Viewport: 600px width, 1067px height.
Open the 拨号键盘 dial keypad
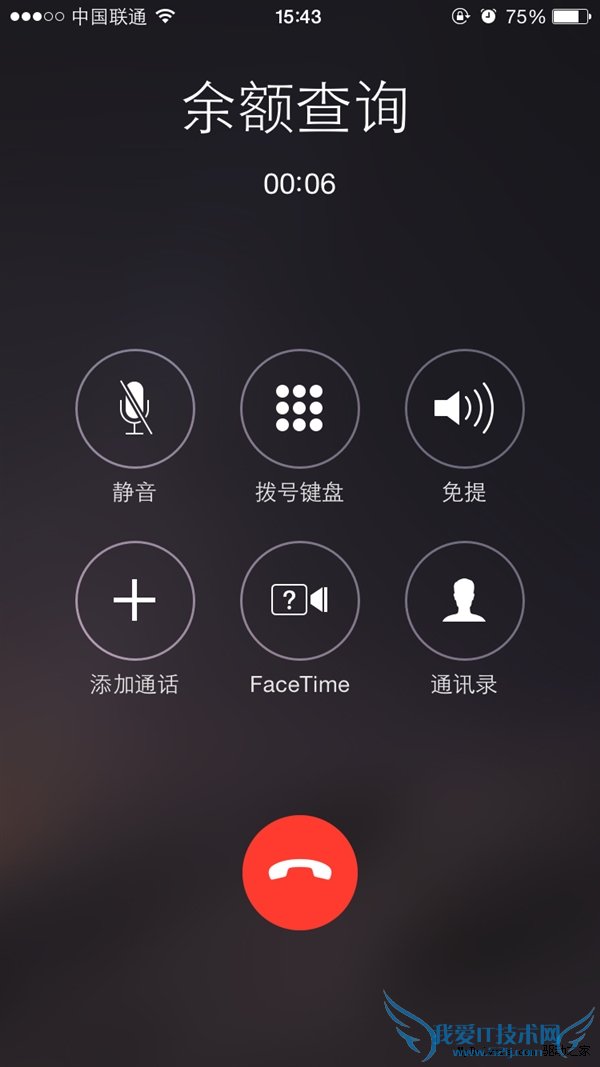(x=299, y=408)
